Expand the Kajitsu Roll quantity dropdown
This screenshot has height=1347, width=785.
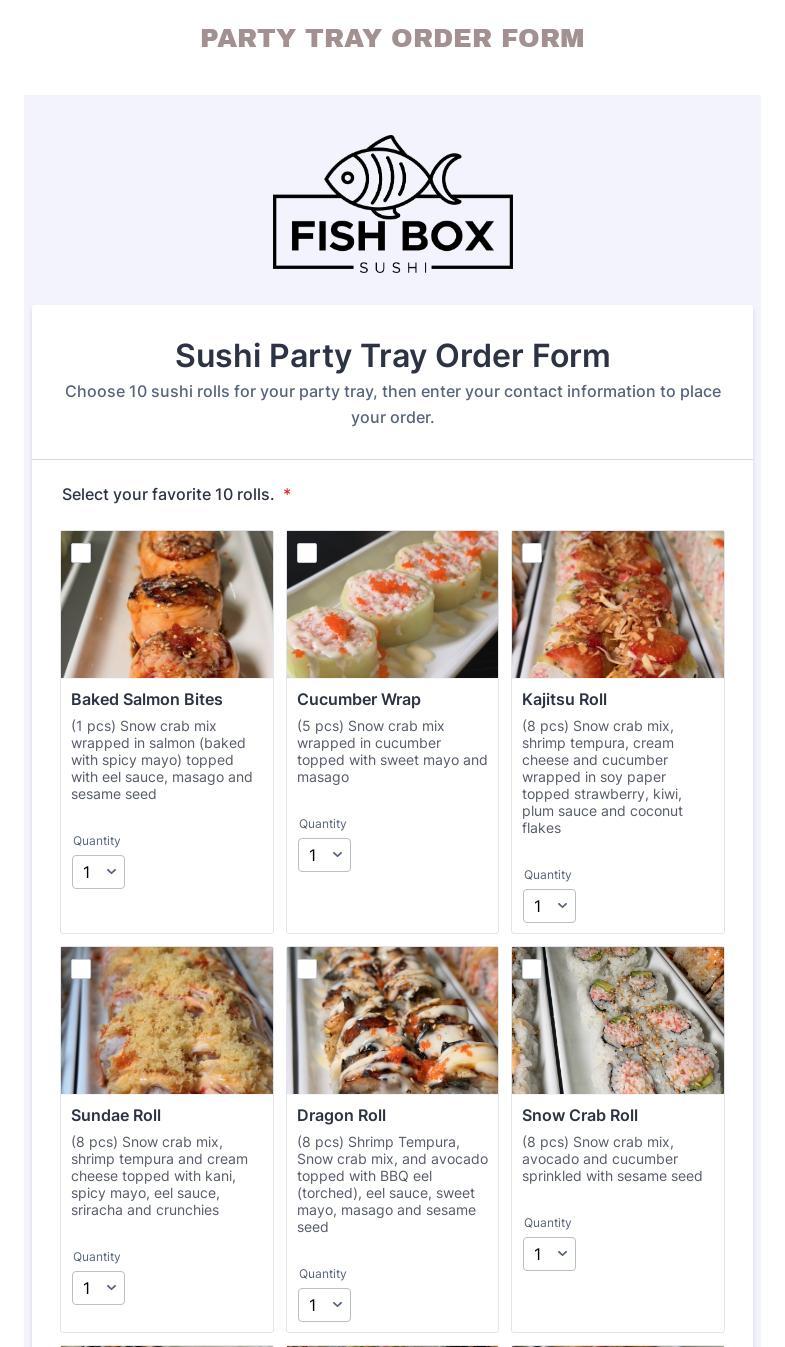[549, 906]
